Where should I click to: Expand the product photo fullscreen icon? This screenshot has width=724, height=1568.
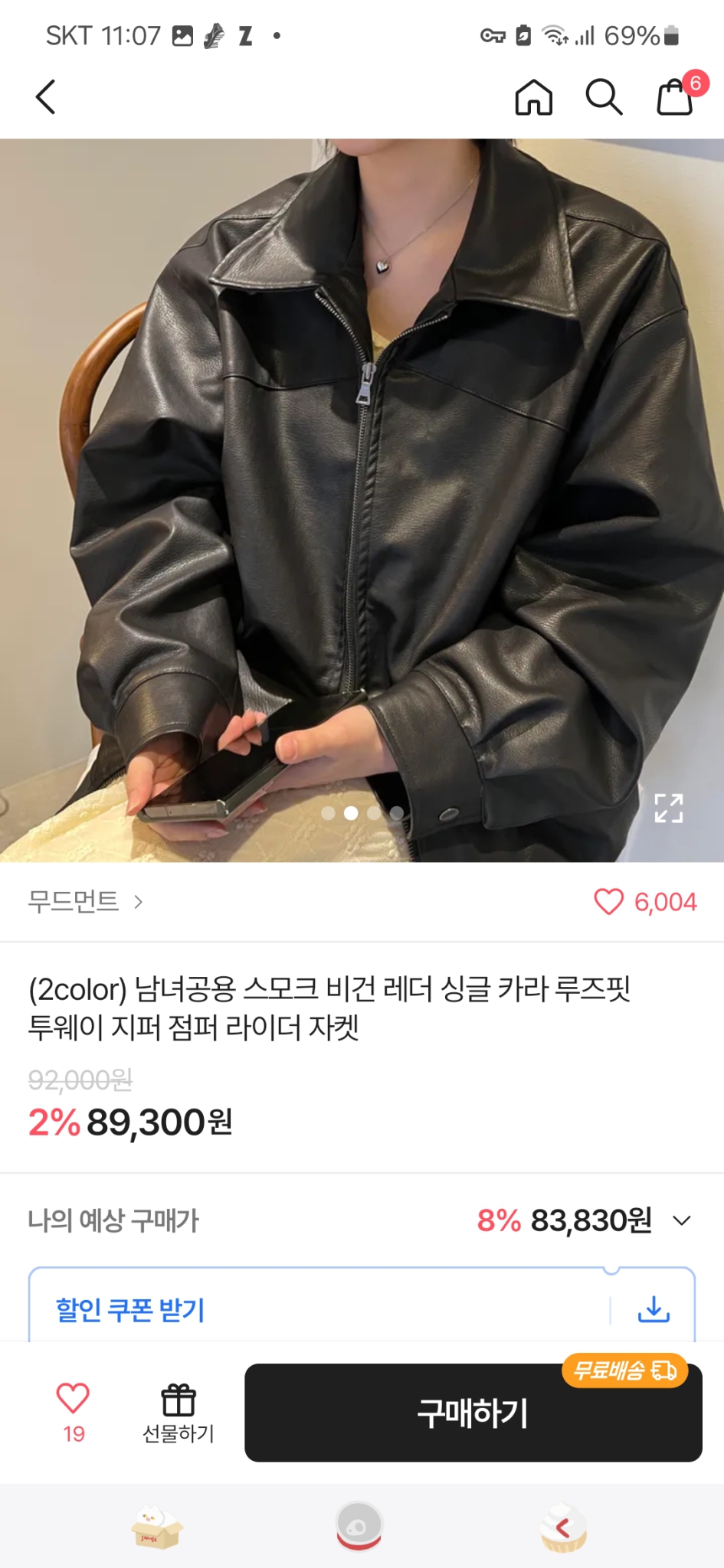tap(670, 807)
